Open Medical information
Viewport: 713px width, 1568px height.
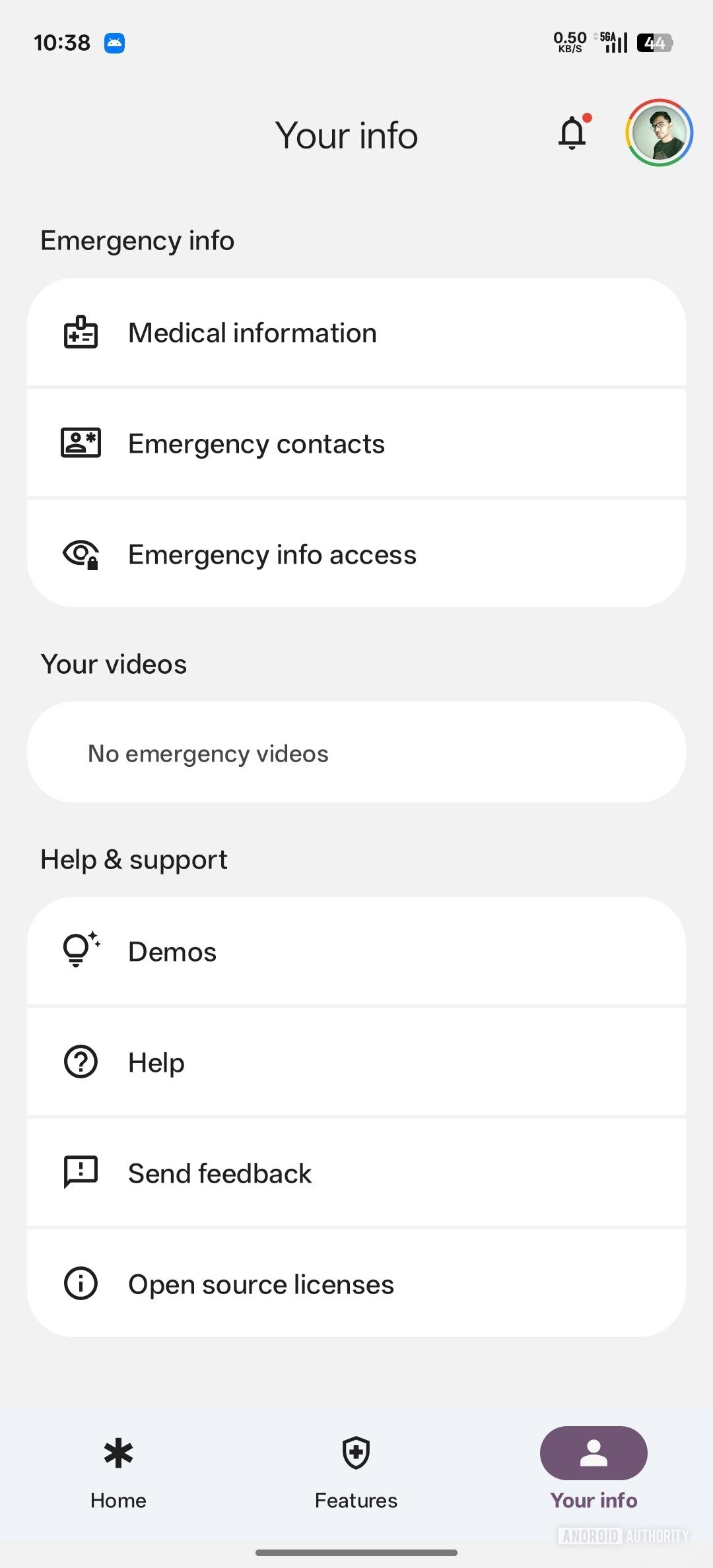point(356,333)
